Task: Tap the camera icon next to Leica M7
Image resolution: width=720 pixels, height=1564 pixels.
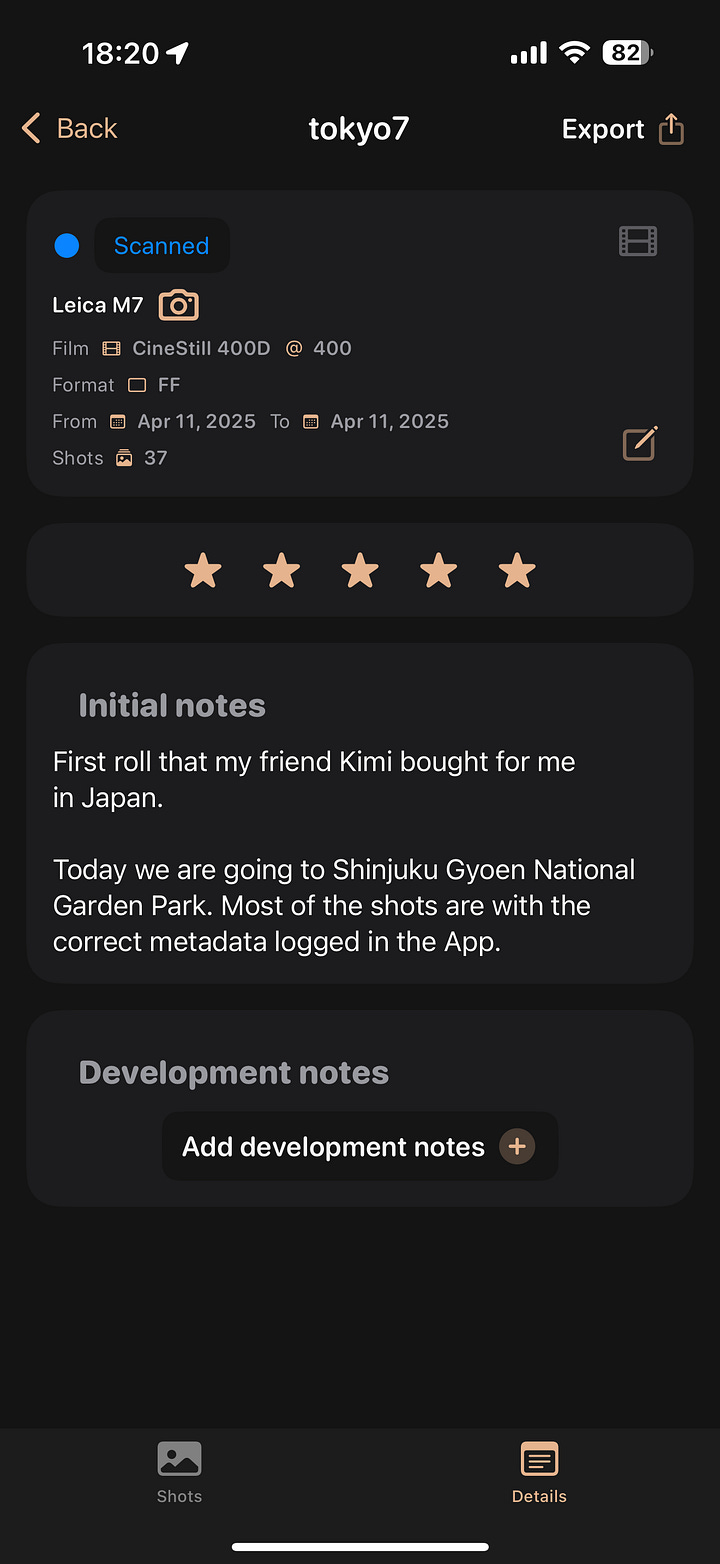Action: click(179, 305)
